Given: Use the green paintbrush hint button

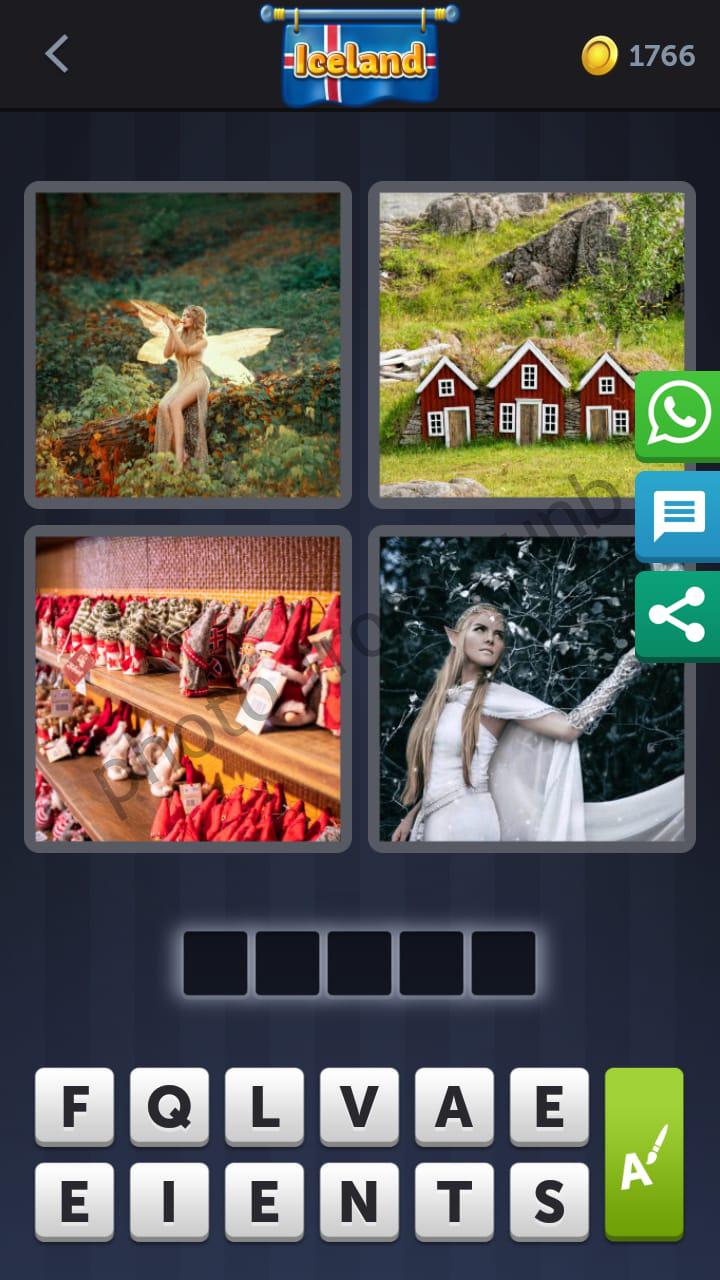Looking at the screenshot, I should (644, 1155).
